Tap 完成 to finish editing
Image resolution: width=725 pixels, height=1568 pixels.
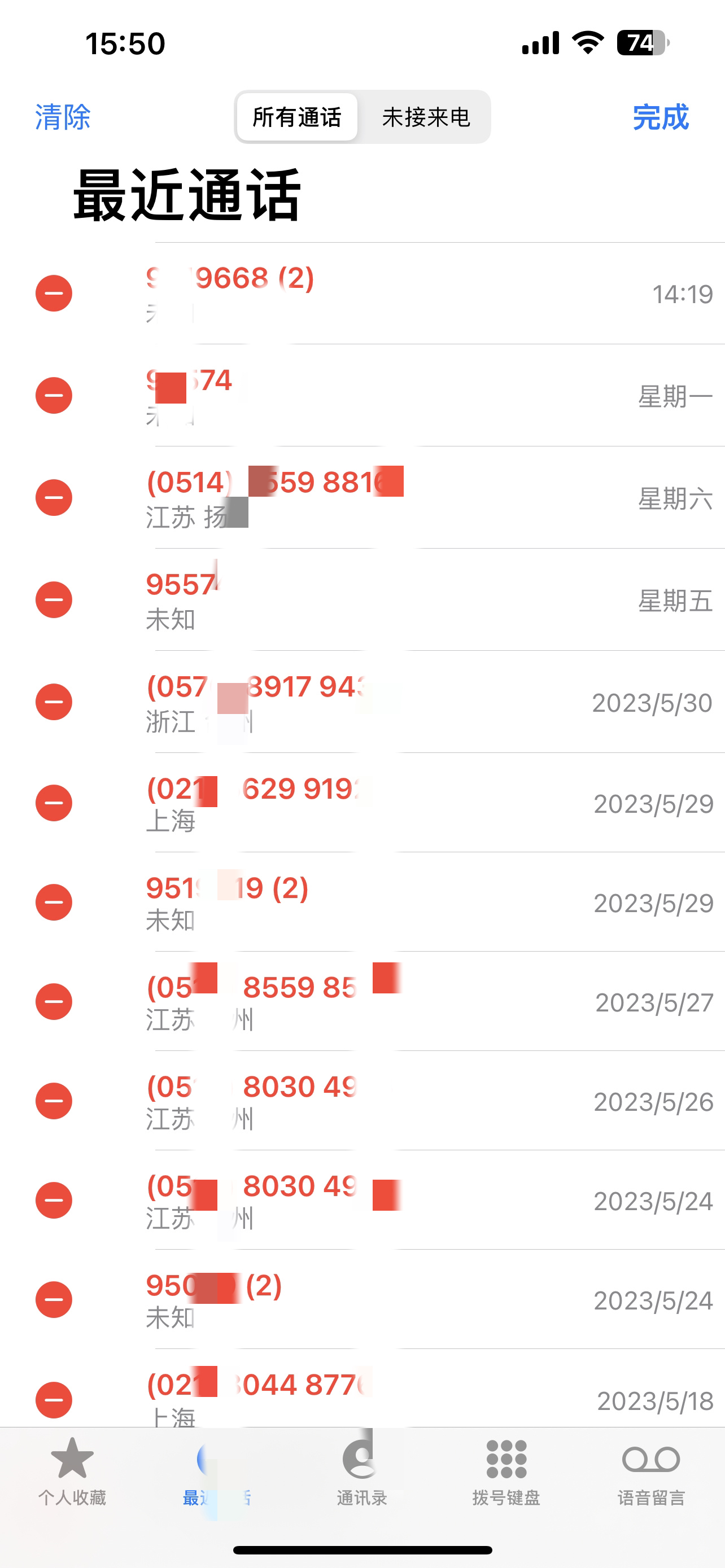point(660,118)
